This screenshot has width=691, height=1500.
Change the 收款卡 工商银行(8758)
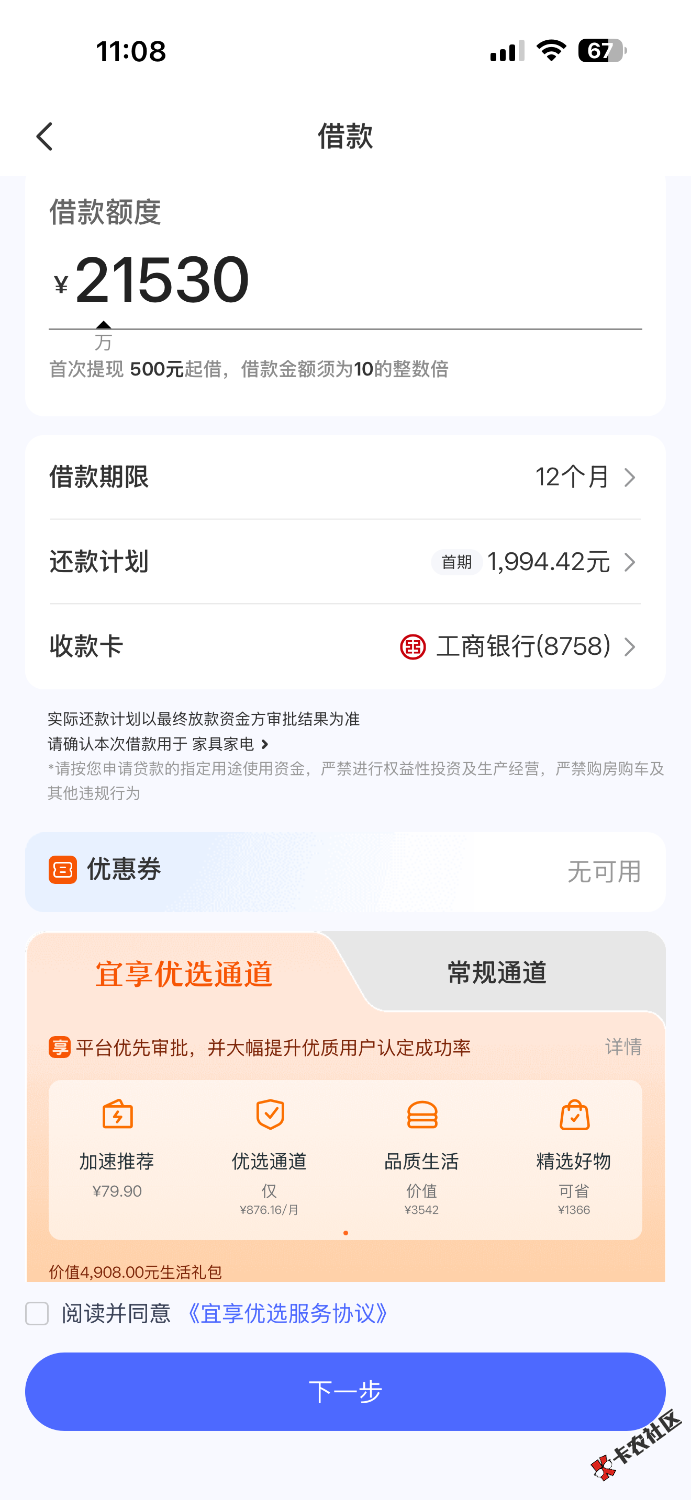[345, 647]
